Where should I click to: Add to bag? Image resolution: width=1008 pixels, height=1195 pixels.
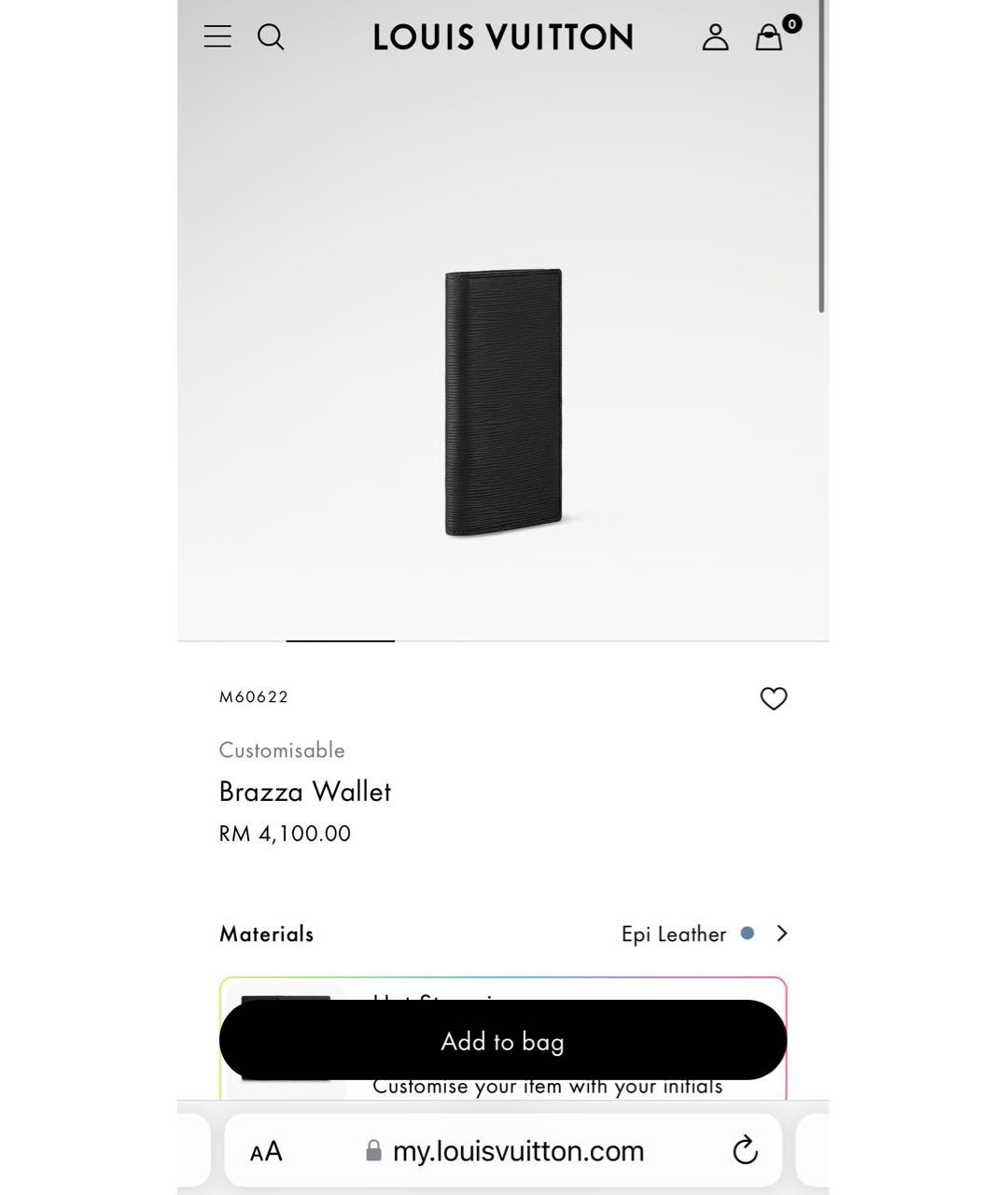coord(503,1040)
